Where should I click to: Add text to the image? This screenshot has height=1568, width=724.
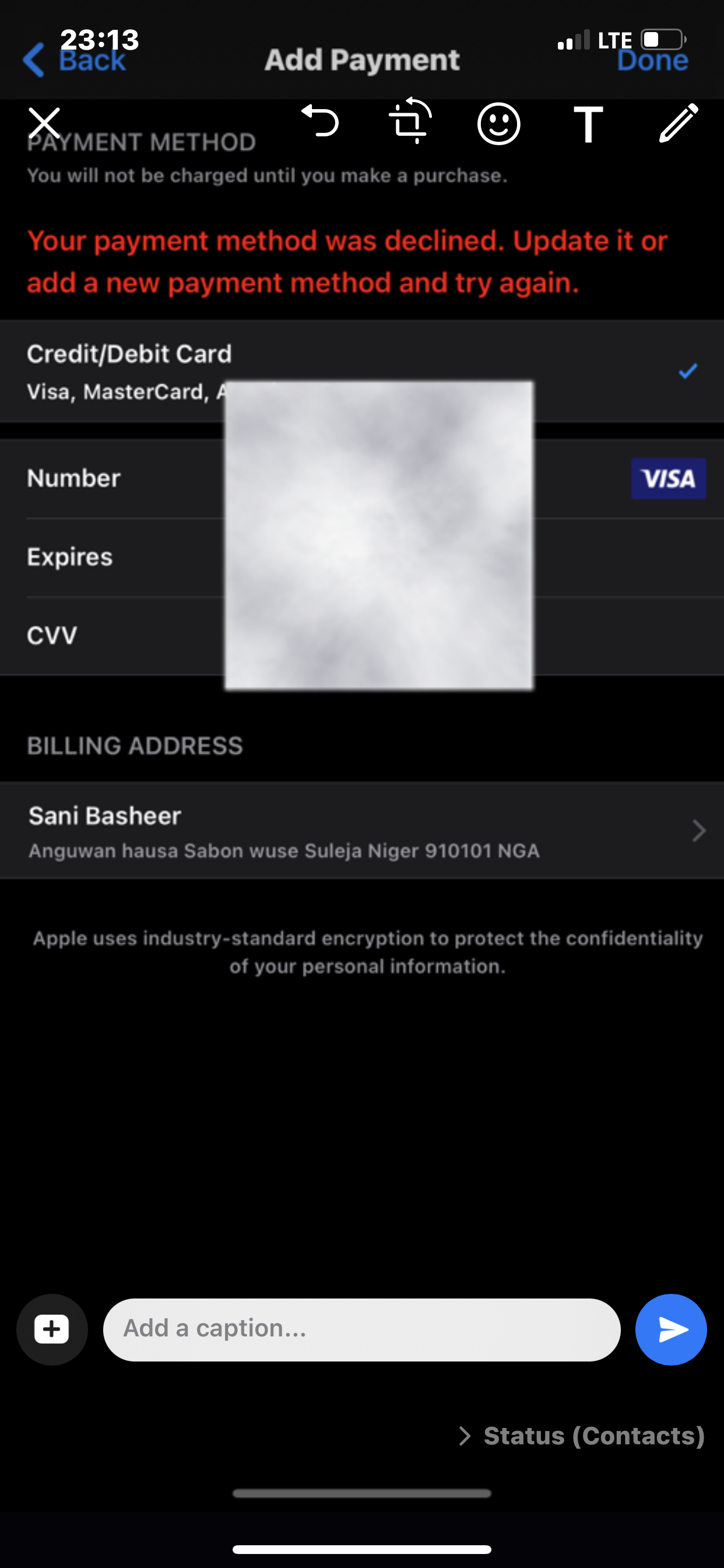tap(588, 124)
